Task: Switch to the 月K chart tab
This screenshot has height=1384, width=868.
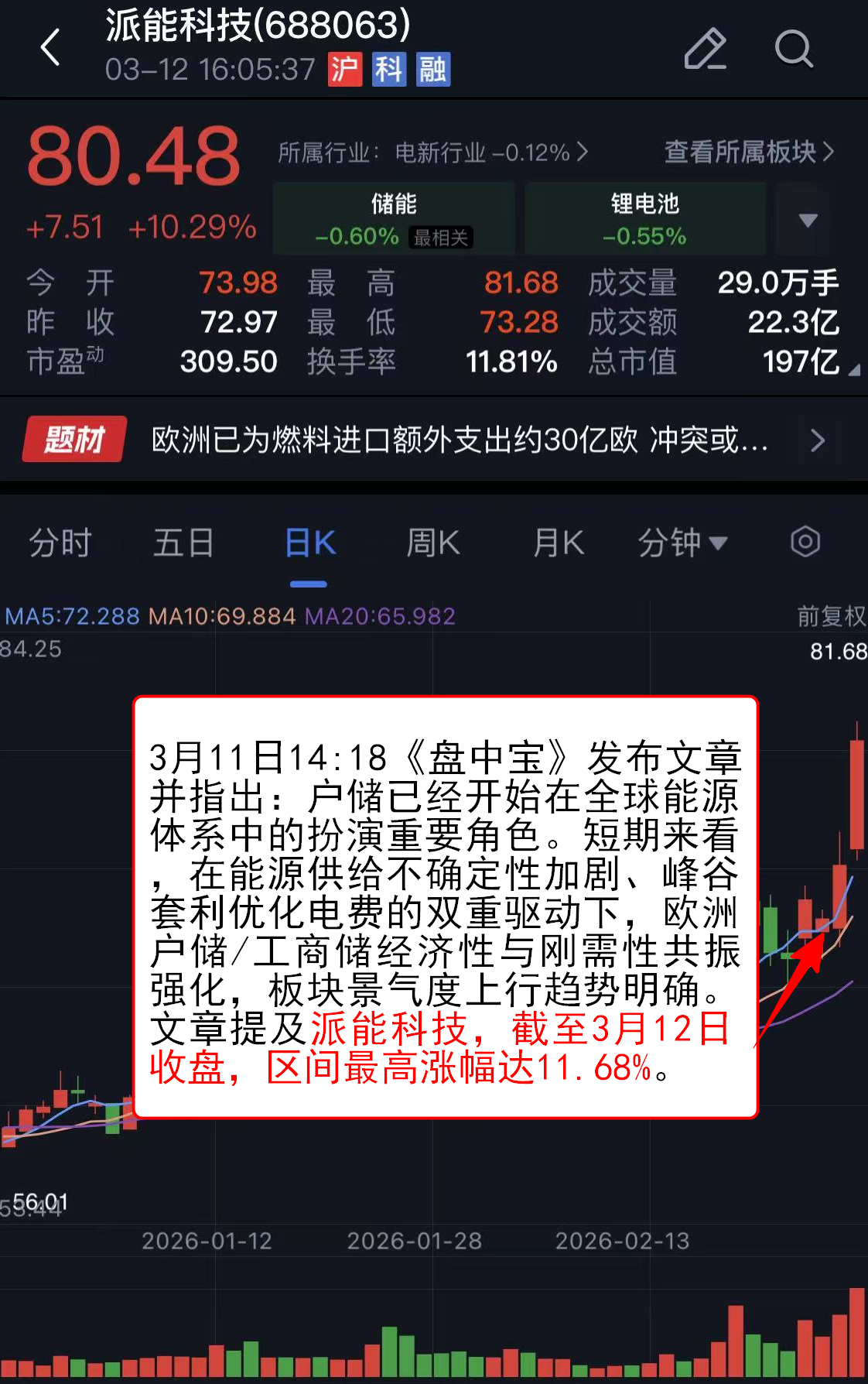Action: point(558,543)
